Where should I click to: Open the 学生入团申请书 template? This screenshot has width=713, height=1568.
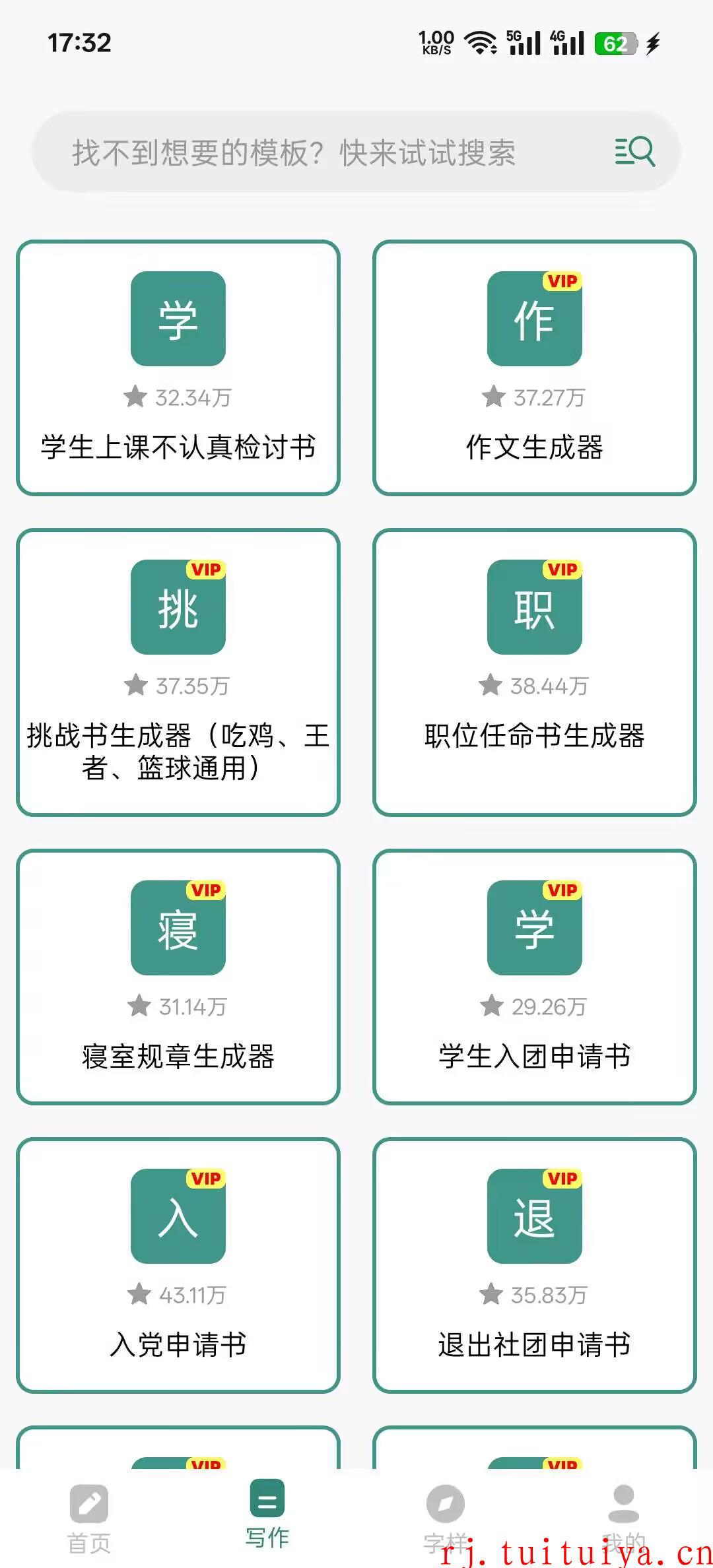coord(535,977)
